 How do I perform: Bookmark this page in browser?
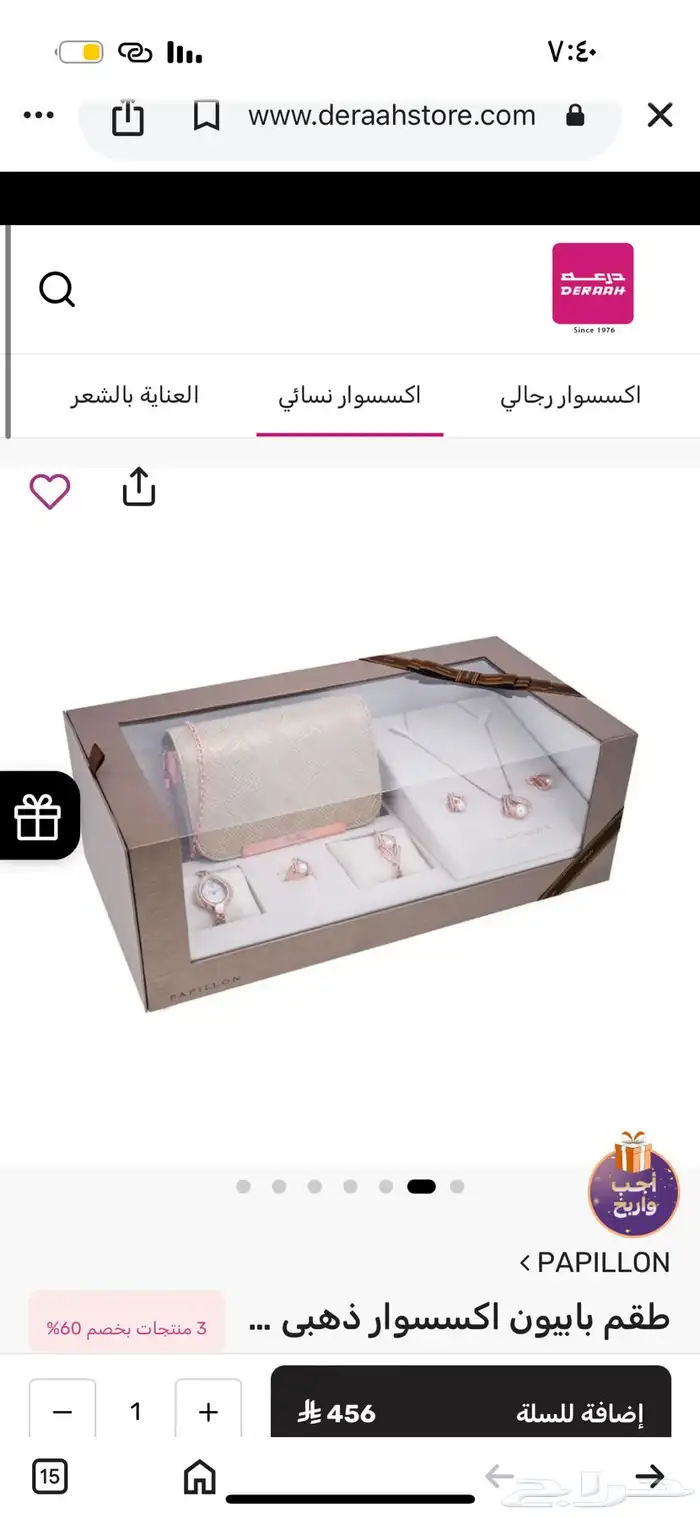coord(206,117)
